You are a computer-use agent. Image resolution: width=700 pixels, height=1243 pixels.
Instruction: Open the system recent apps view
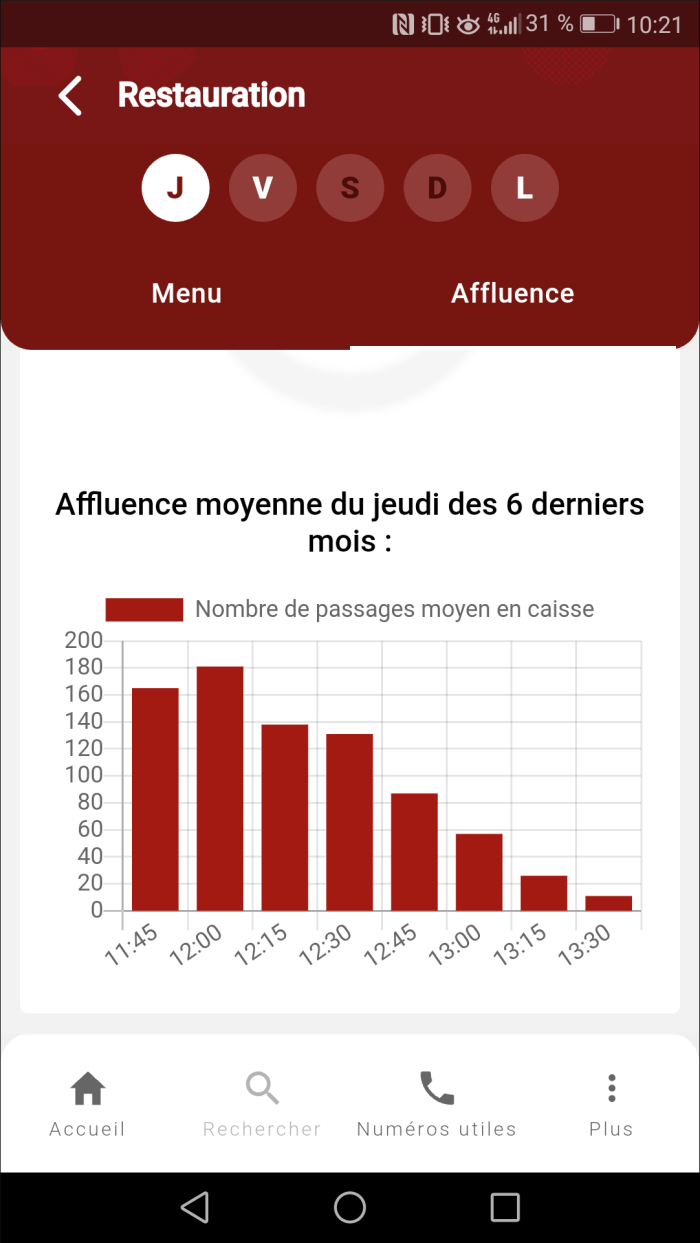tap(505, 1208)
